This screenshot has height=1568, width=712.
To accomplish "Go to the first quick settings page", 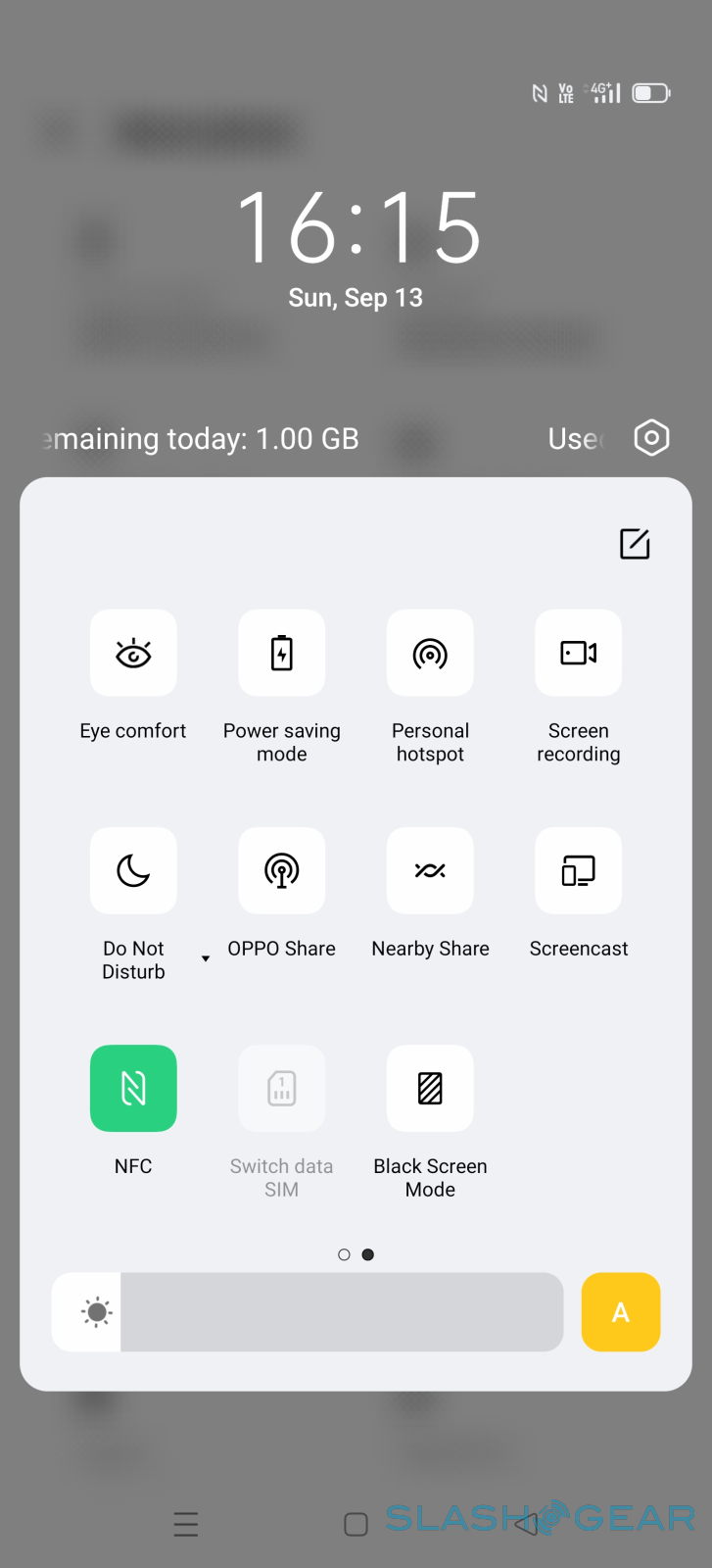I will tap(344, 1254).
